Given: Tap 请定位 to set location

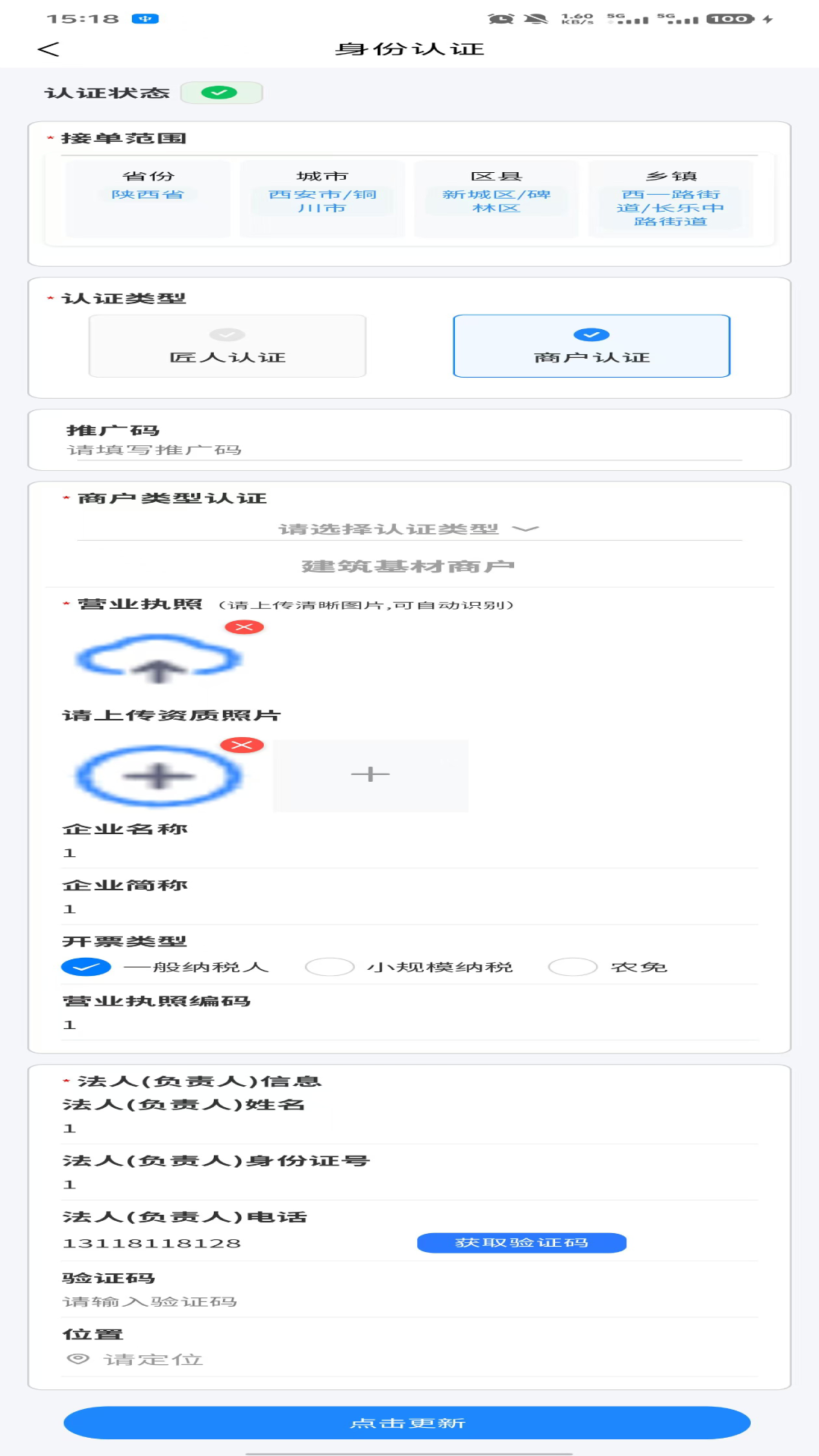Looking at the screenshot, I should click(x=153, y=1360).
